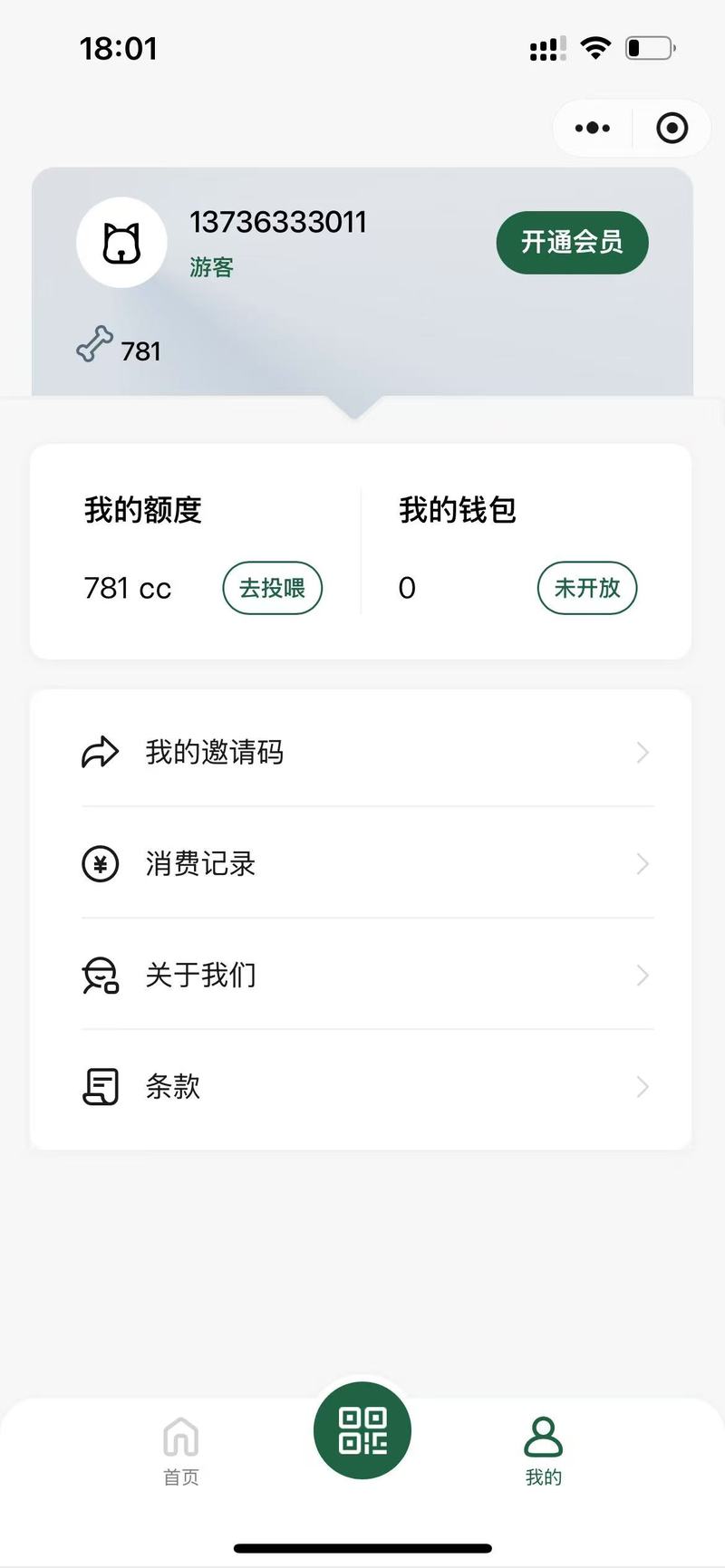Tap the 未开放 button under 我的钱包
This screenshot has width=725, height=1568.
tap(587, 588)
